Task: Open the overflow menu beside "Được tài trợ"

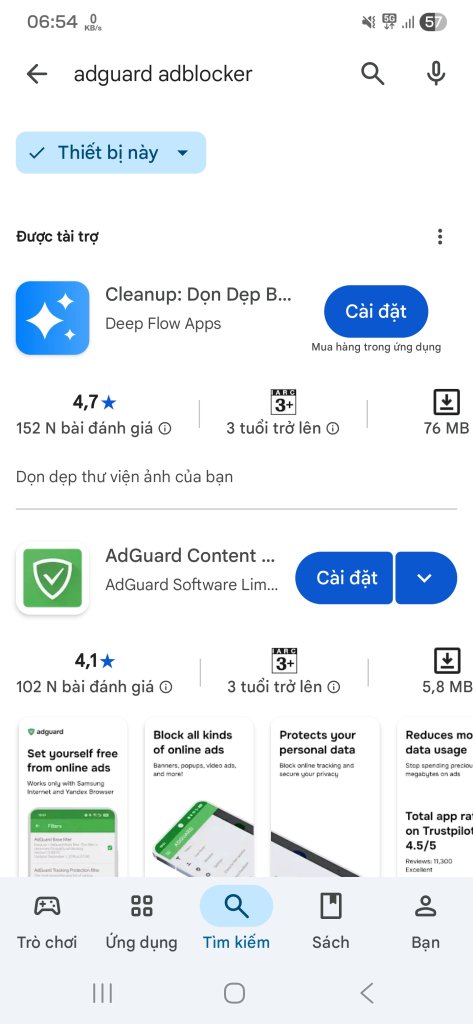Action: (440, 236)
